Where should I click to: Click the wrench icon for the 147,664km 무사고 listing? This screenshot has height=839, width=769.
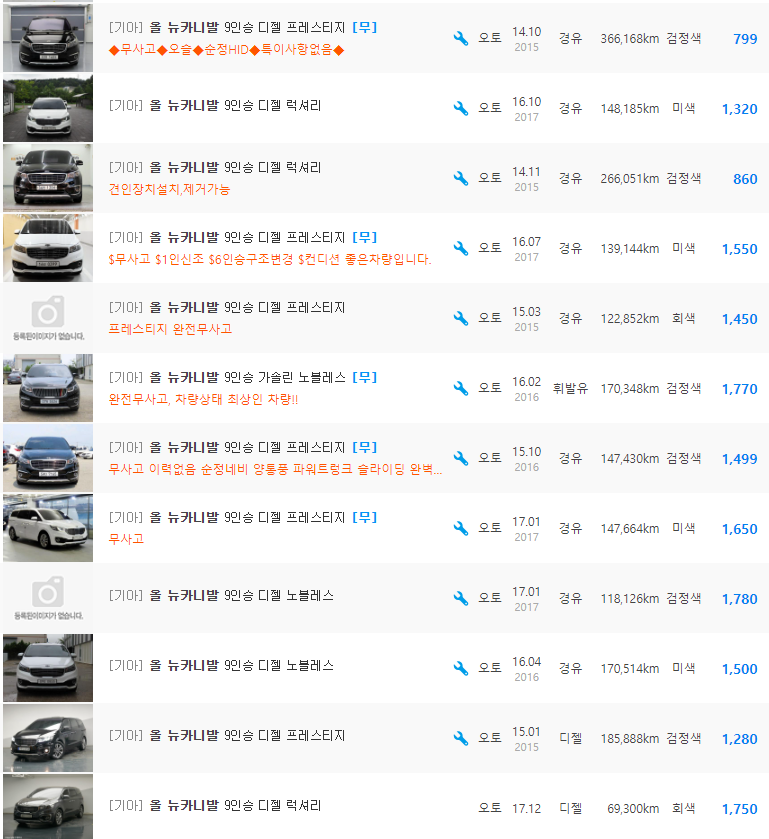(x=460, y=527)
